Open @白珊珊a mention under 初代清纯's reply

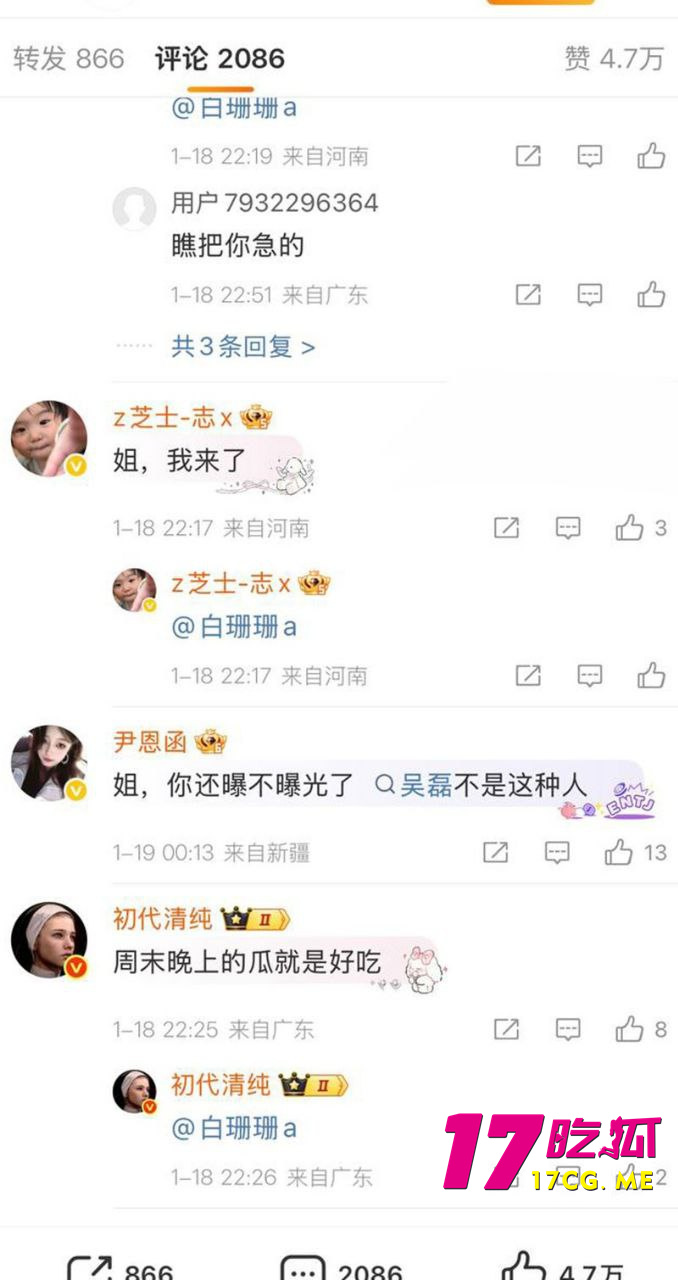[x=235, y=1128]
